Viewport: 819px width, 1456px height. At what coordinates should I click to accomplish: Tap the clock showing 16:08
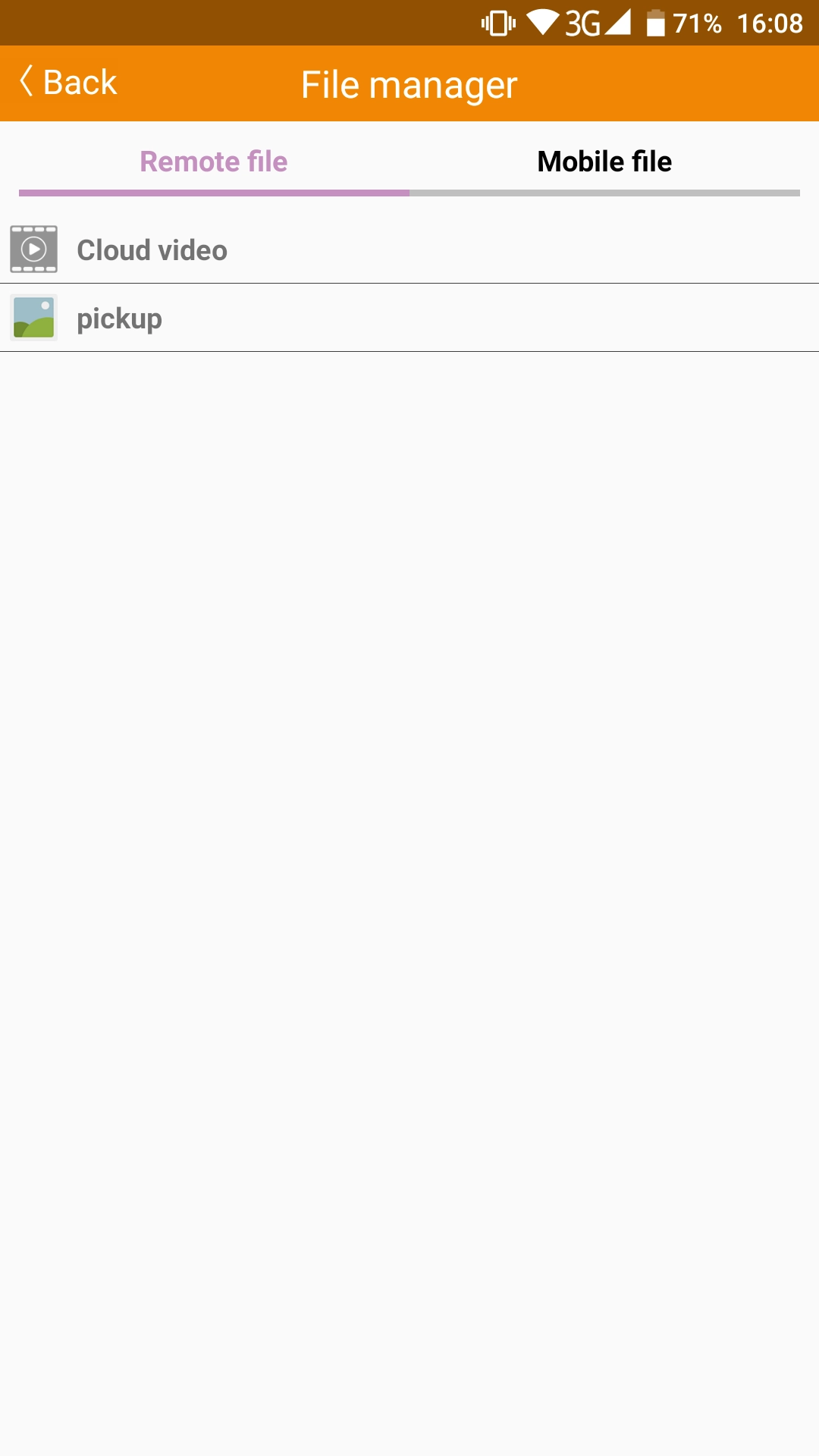coord(769,23)
